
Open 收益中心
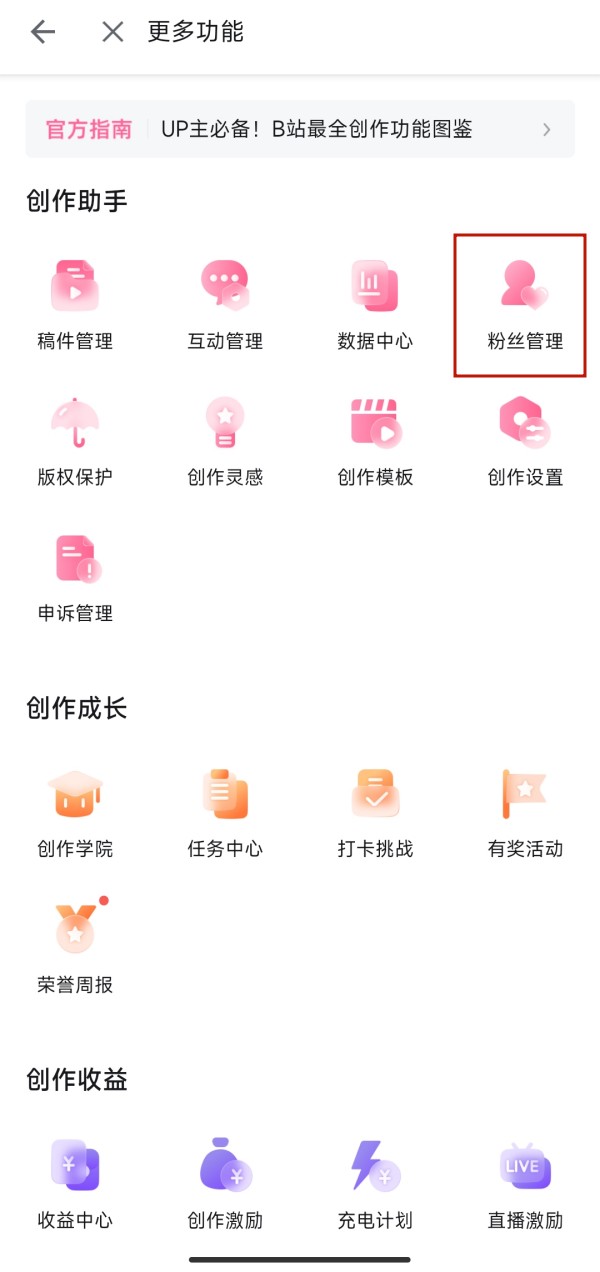[x=75, y=1183]
